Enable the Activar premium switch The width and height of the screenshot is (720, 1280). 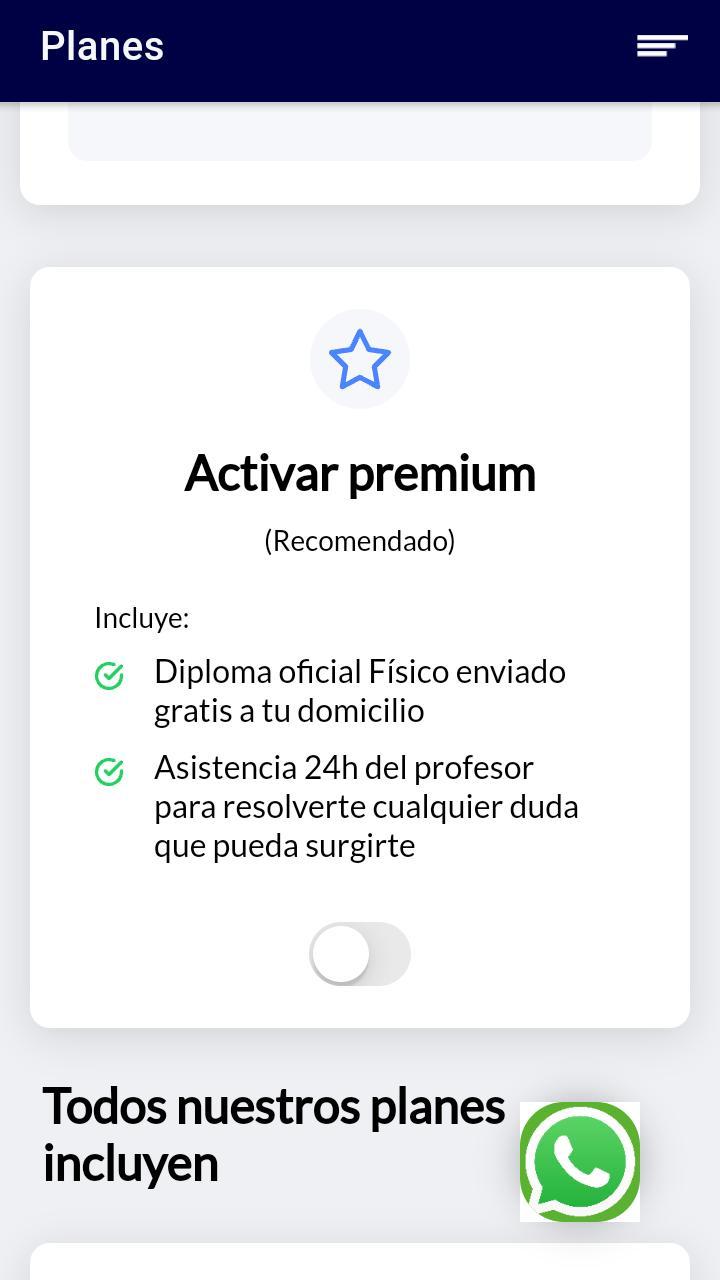360,954
